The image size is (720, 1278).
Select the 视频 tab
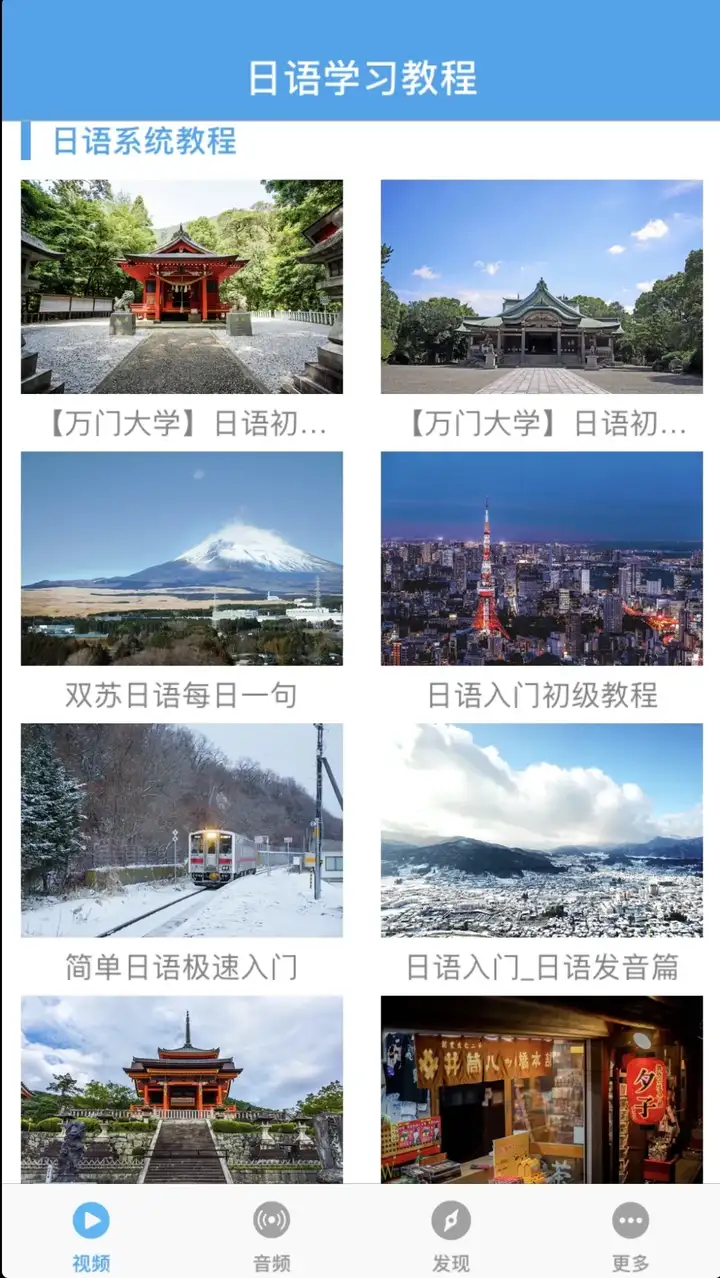(x=91, y=1236)
